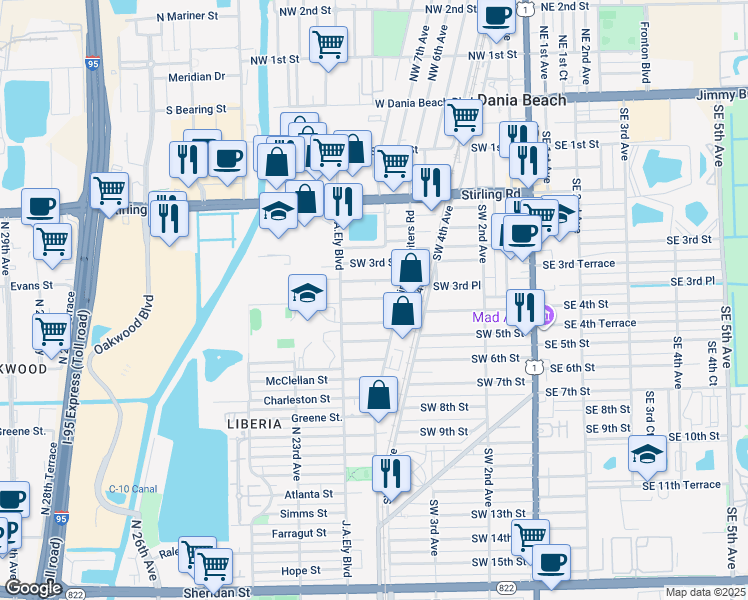Open the shopping cart marker near NW 1st St
This screenshot has width=748, height=600.
click(328, 44)
